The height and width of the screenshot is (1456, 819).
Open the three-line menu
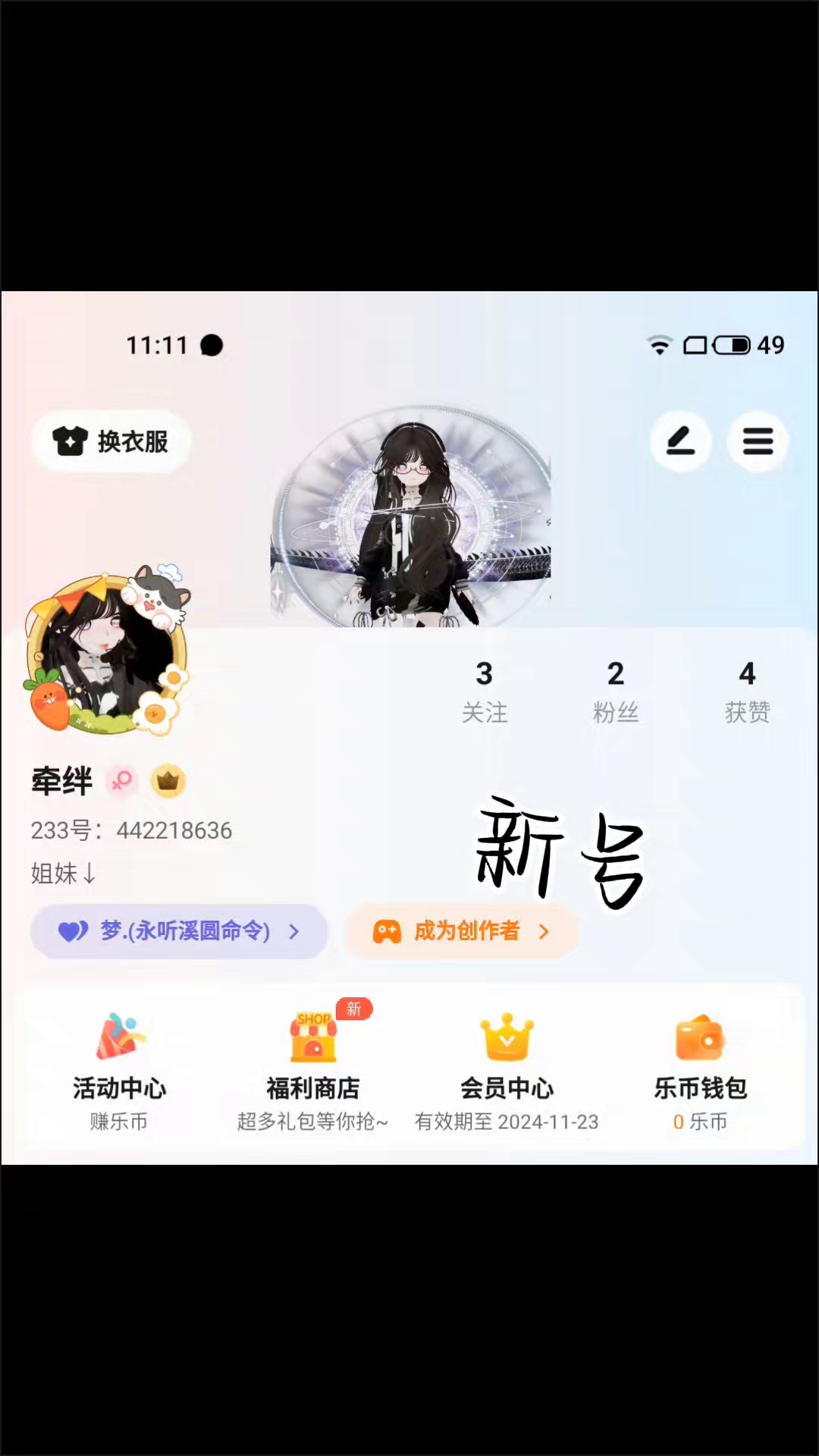(758, 441)
